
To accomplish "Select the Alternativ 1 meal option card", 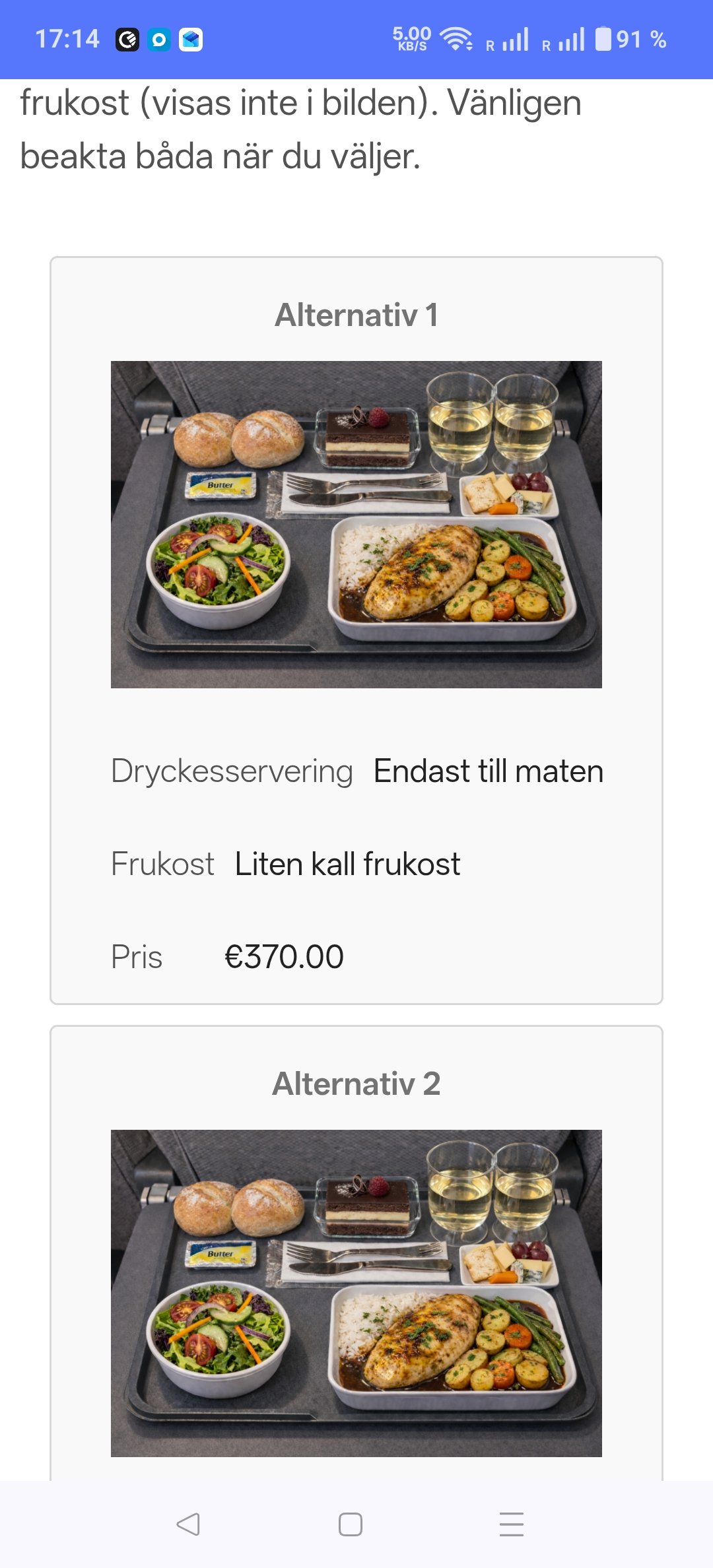I will click(356, 630).
